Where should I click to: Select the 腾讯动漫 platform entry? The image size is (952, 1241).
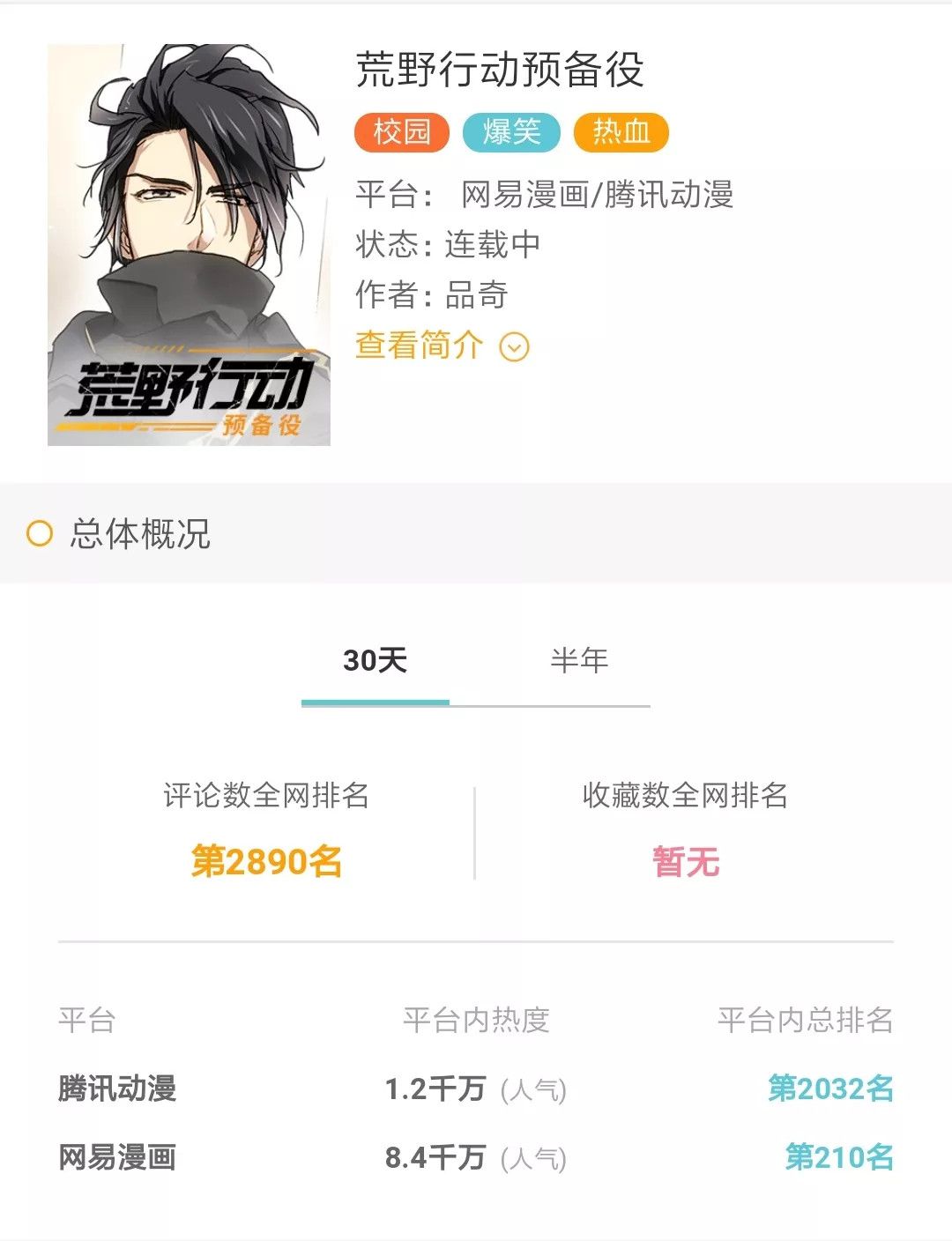tap(115, 1090)
